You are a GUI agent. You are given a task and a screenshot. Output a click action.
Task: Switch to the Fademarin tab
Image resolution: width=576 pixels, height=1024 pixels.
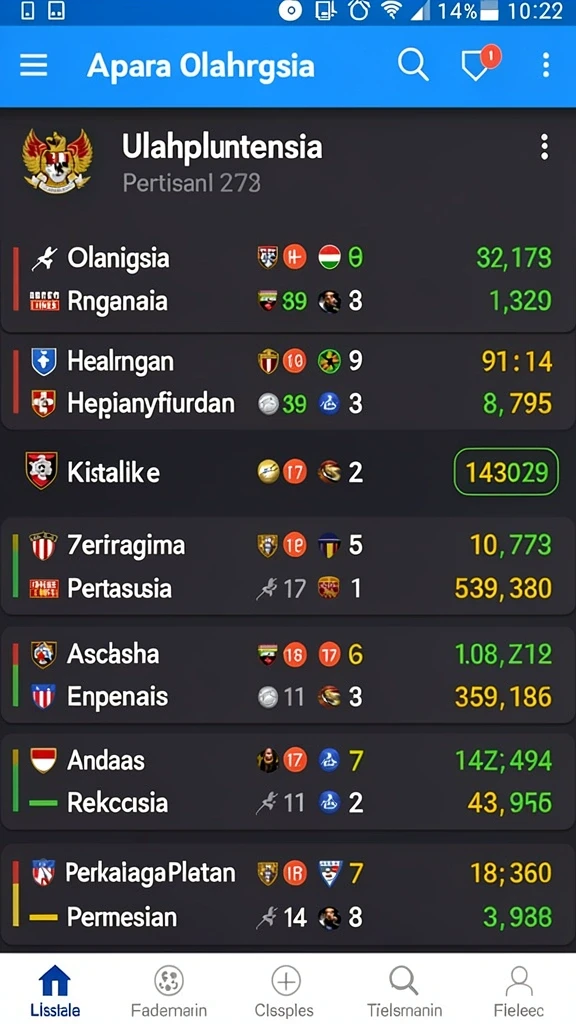tap(168, 990)
